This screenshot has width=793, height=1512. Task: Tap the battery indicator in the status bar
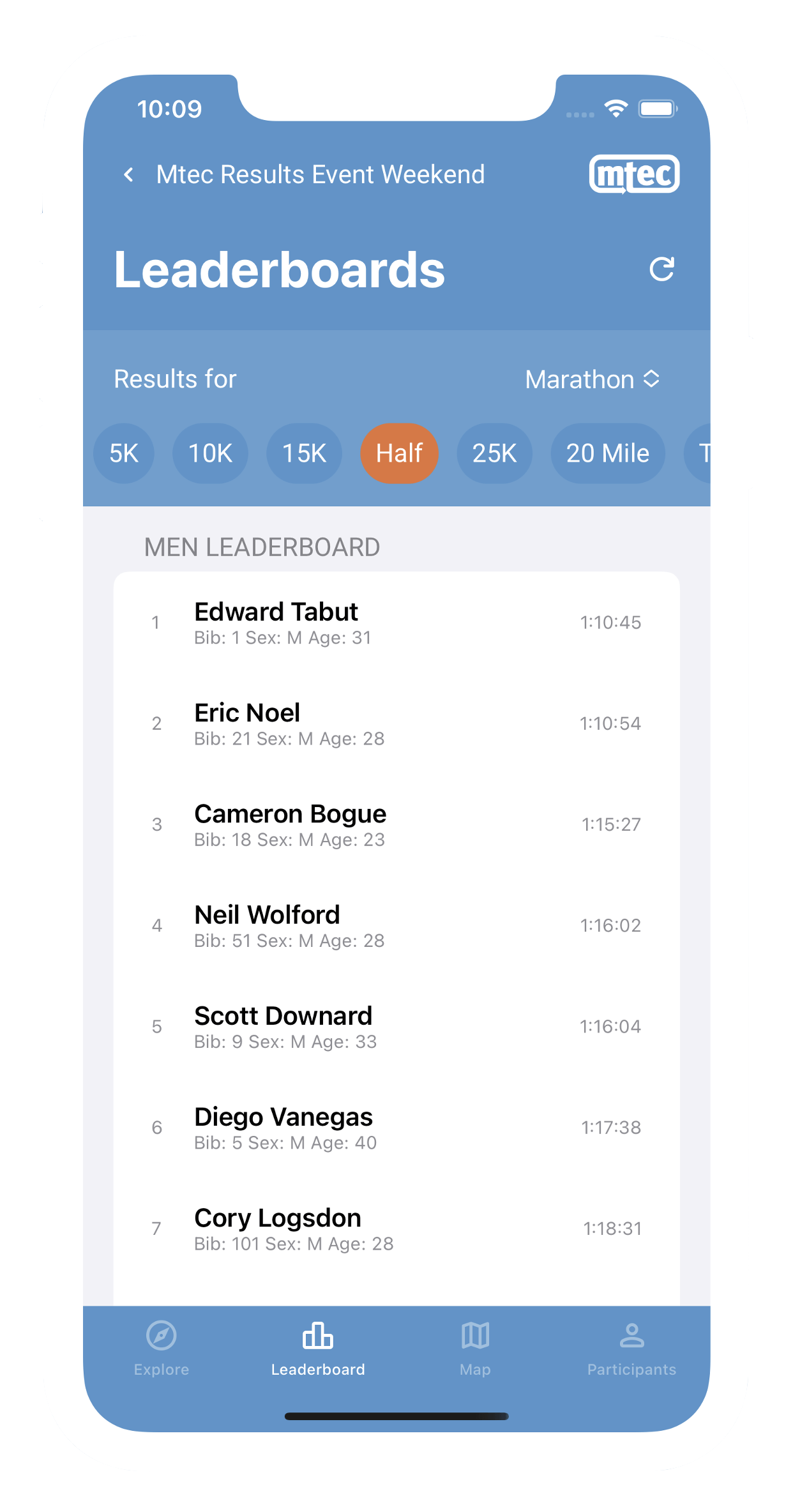[659, 107]
